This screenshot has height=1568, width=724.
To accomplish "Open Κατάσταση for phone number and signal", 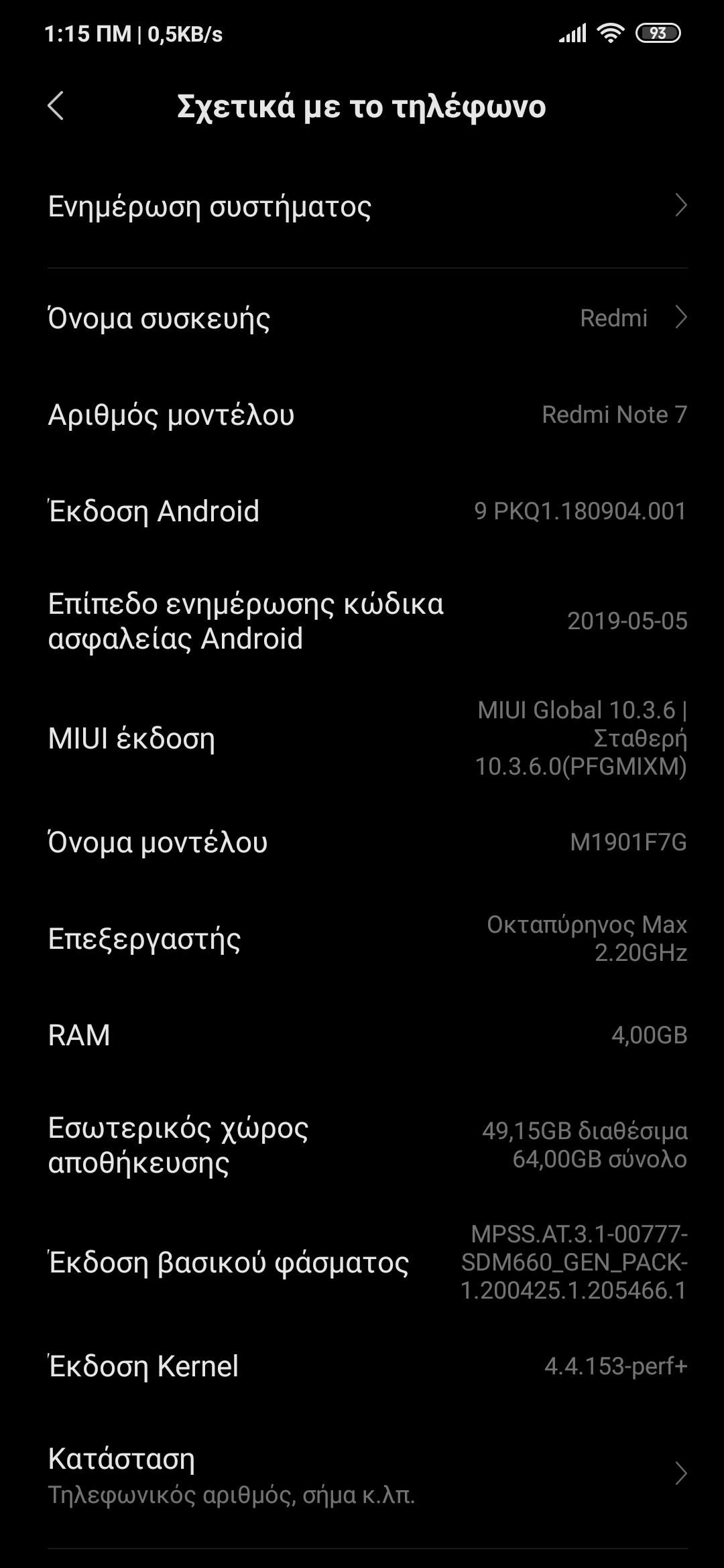I will [362, 1474].
